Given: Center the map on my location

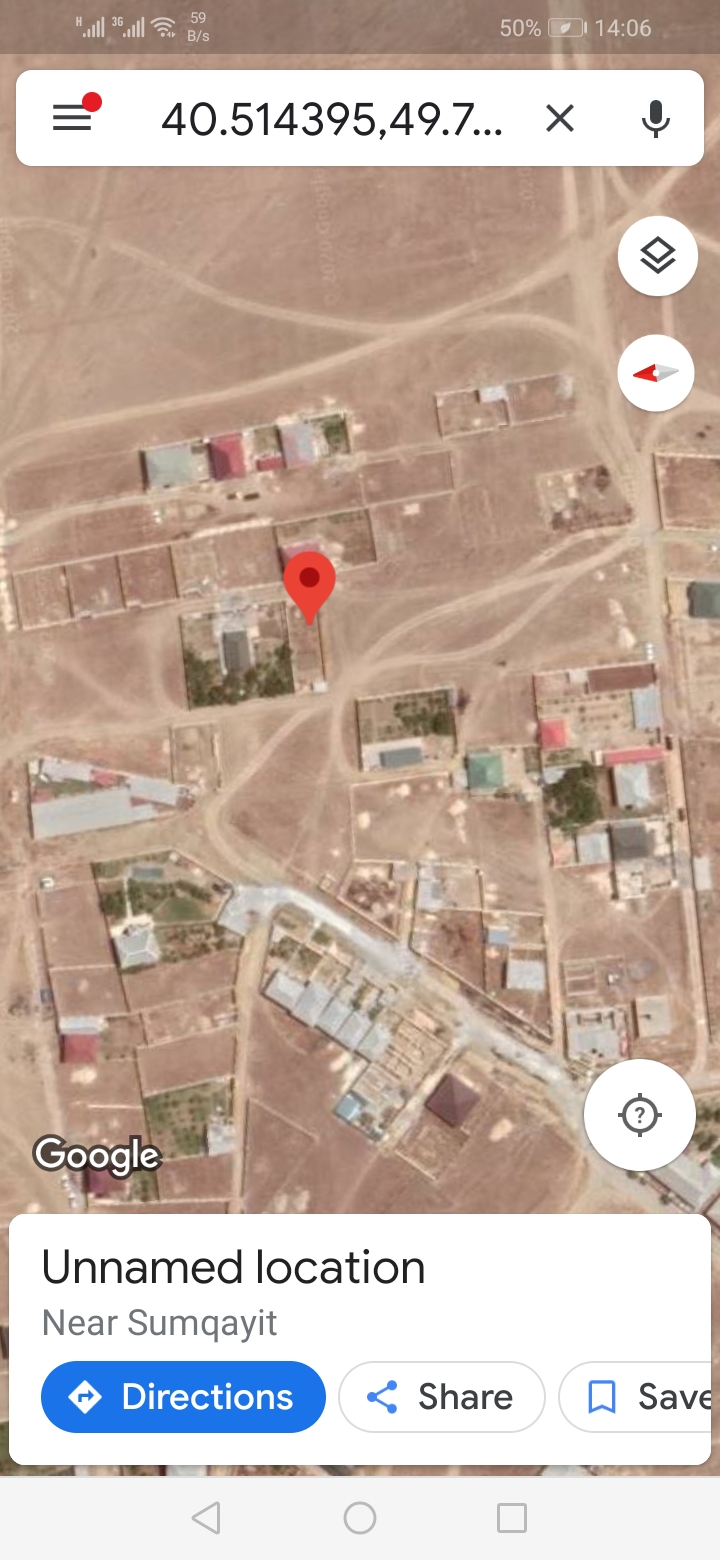Looking at the screenshot, I should [640, 1114].
